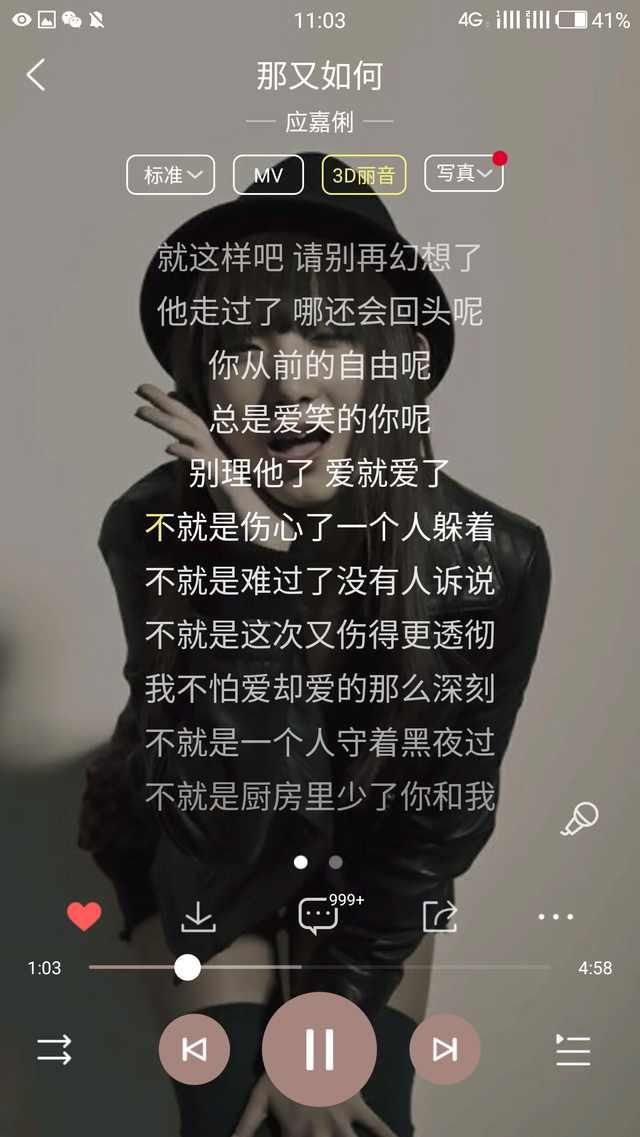Screen dimensions: 640x1137
Task: Pause the current song
Action: point(319,1050)
